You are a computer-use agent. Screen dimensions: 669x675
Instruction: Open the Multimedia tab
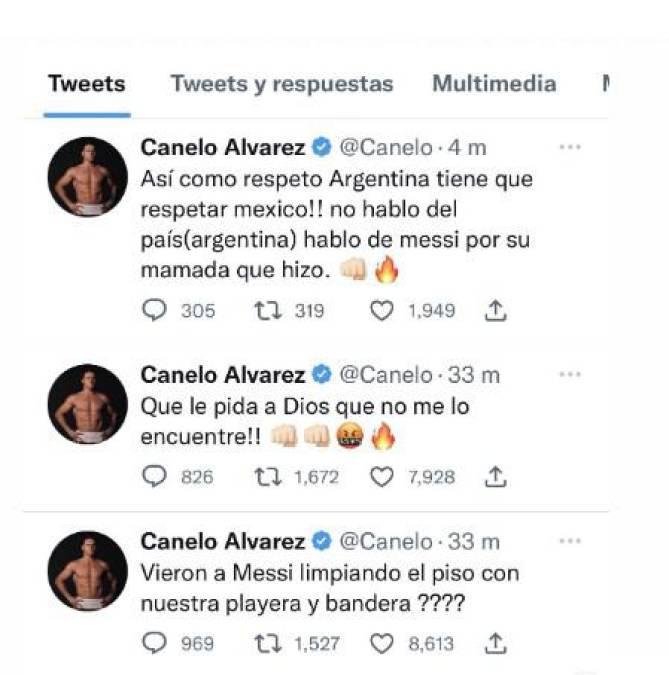point(493,84)
